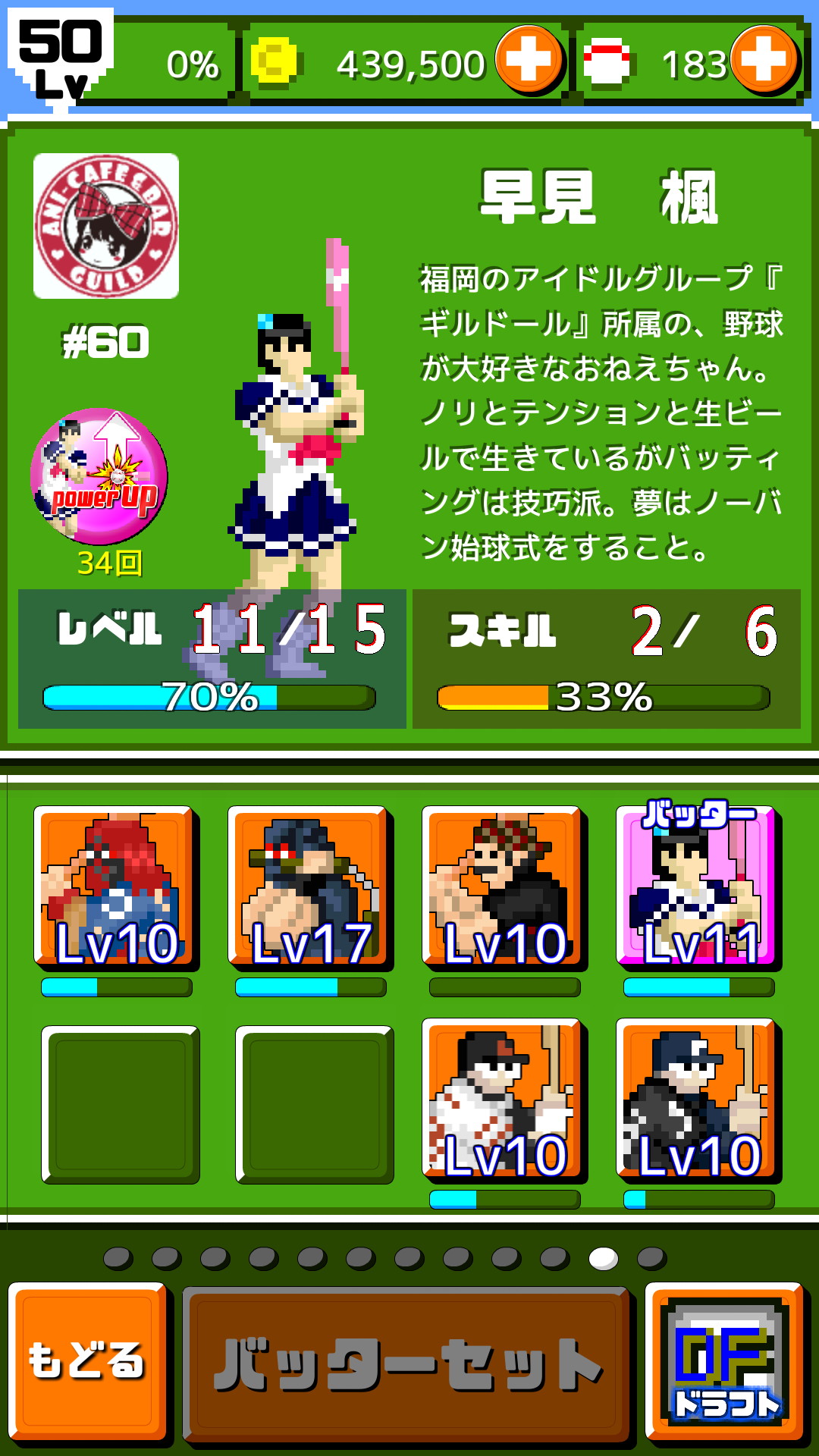
Task: Select the Lv17 ninja character
Action: click(x=310, y=887)
